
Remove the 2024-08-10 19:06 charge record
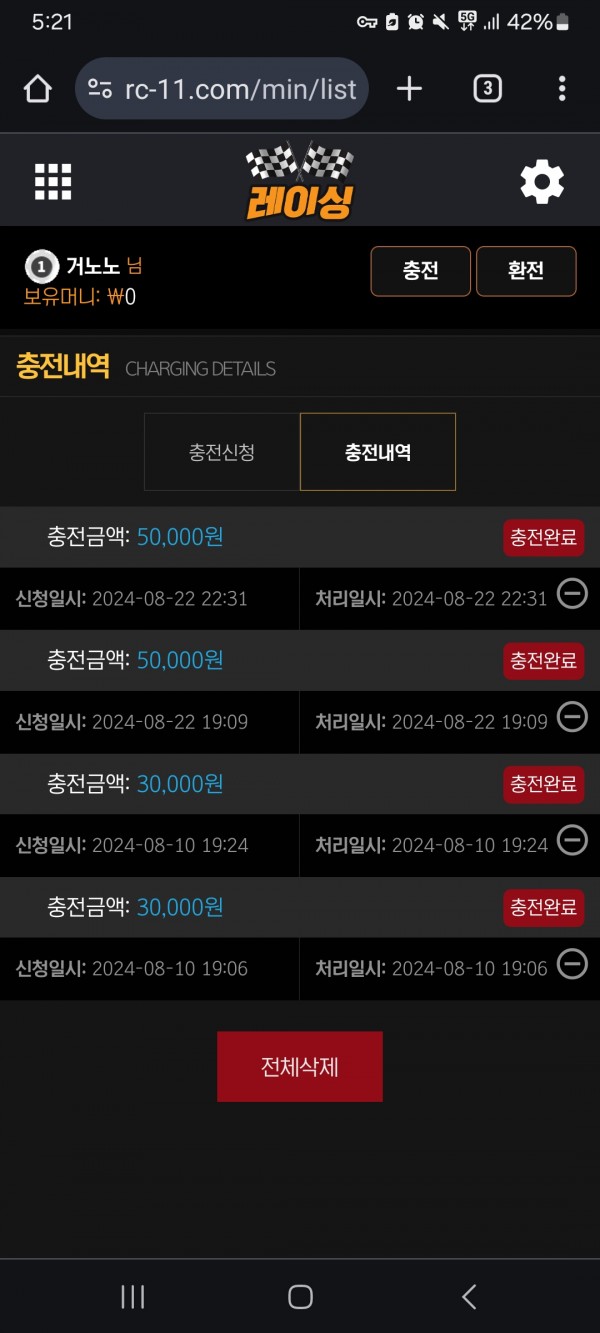pos(572,964)
